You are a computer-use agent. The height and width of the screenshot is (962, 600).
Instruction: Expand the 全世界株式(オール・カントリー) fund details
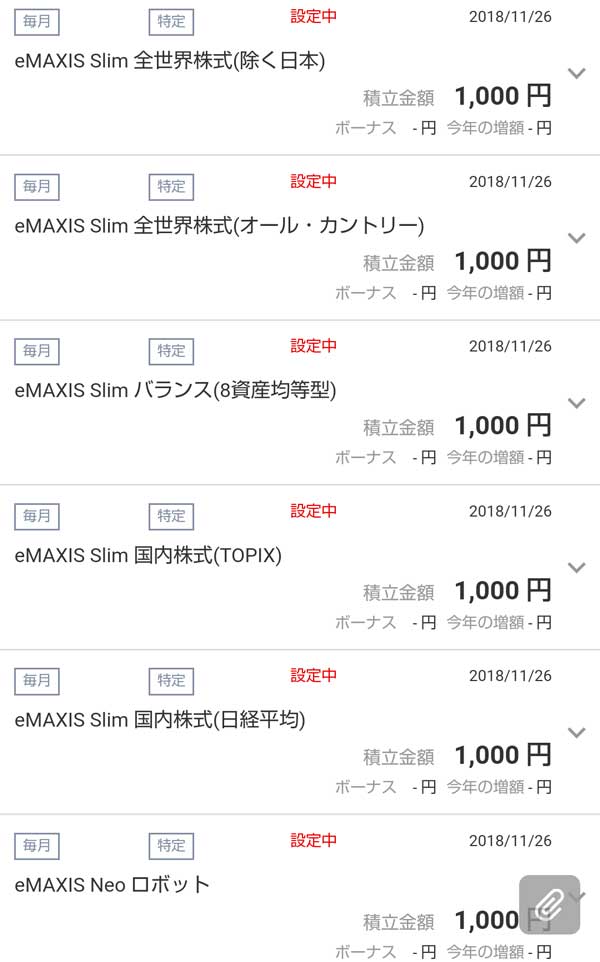[x=575, y=238]
